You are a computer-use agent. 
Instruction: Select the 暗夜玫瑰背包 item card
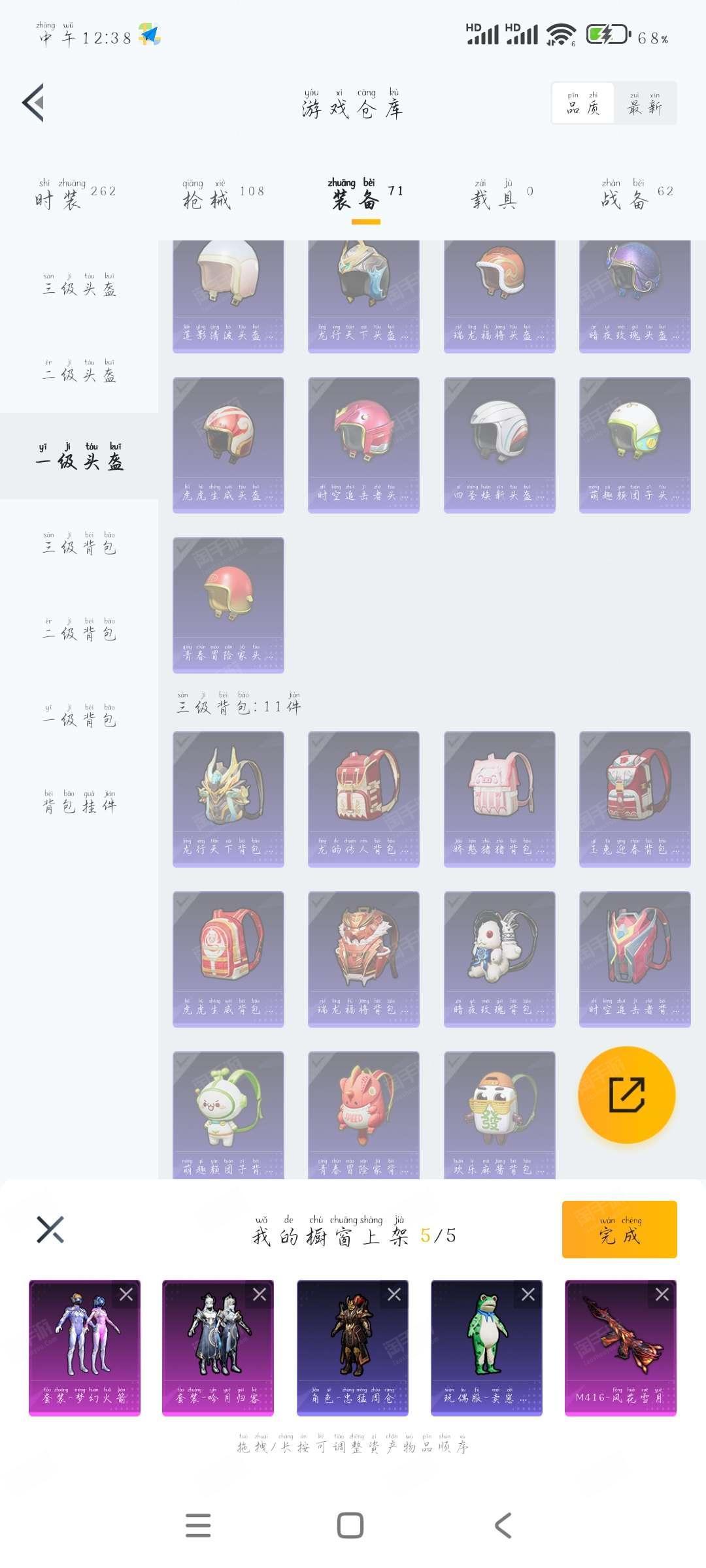pos(499,958)
